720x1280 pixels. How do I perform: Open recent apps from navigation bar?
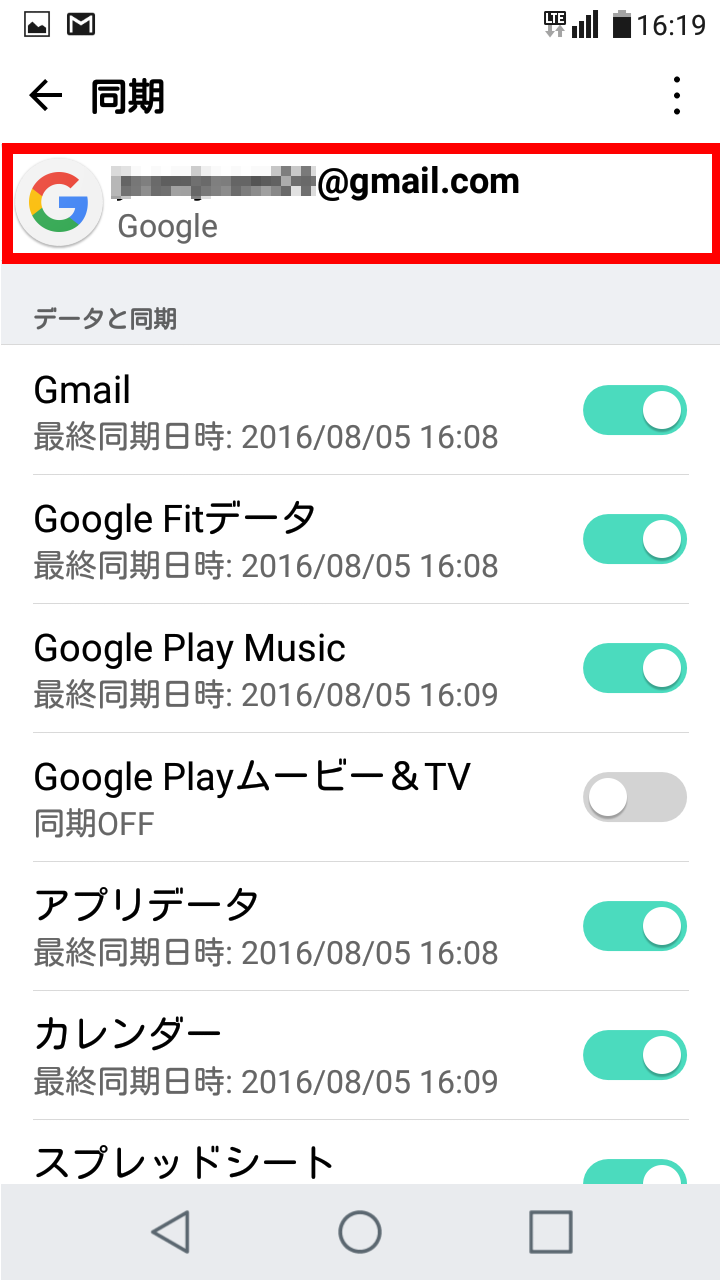[x=550, y=1232]
